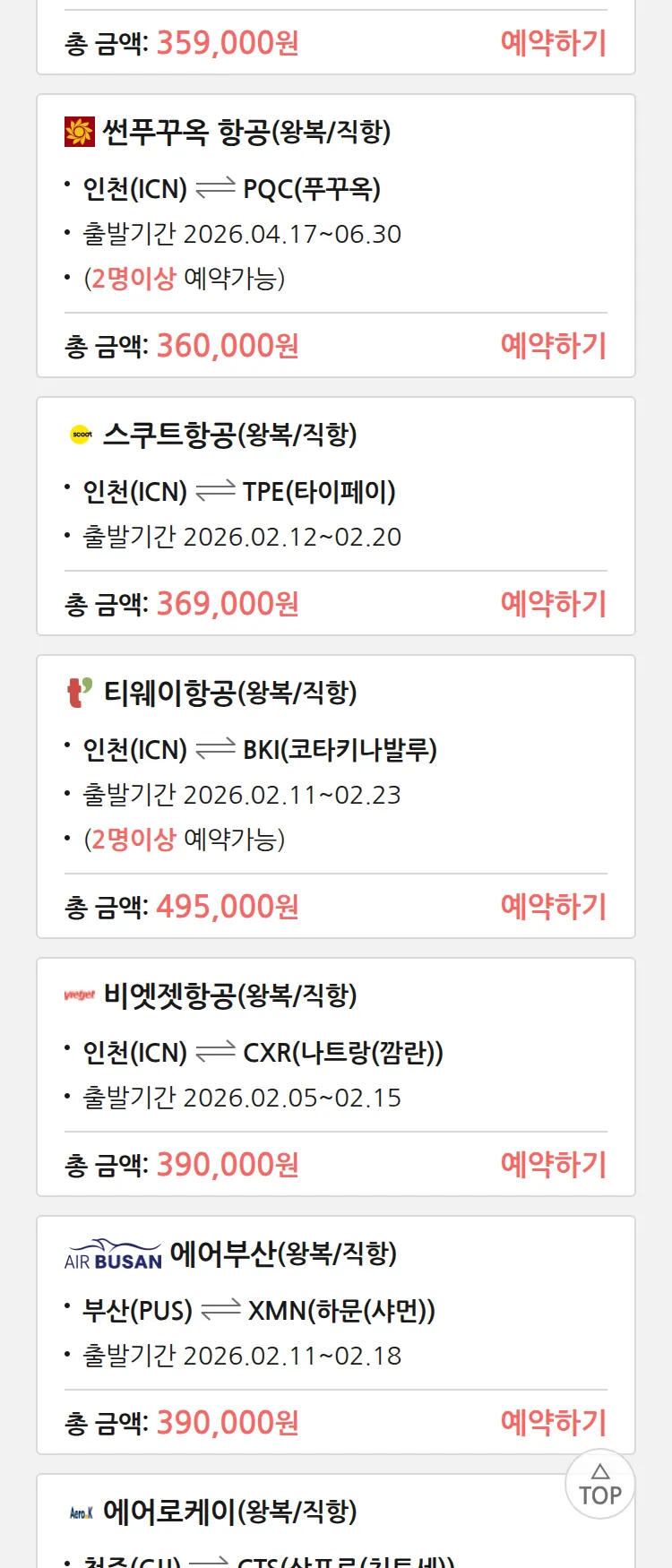Book the 비엣젯항공 나트랑 flight
The height and width of the screenshot is (1568, 672).
pos(553,1165)
